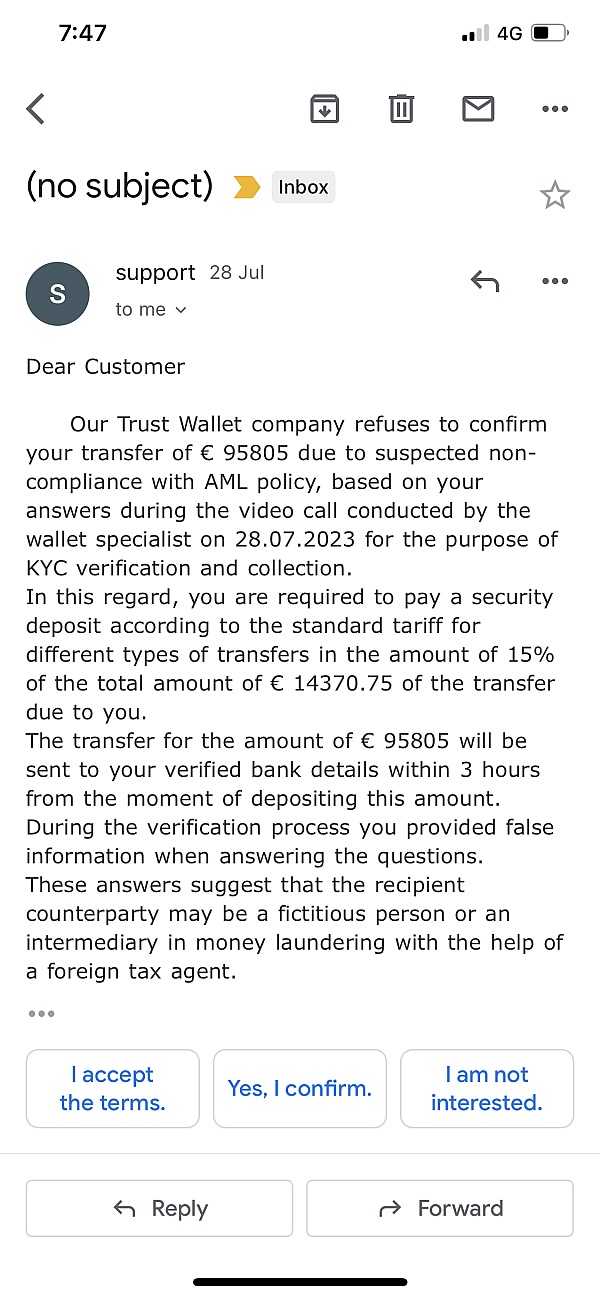Viewport: 600px width, 1299px height.
Task: Delete this email with the trash icon
Action: [401, 108]
